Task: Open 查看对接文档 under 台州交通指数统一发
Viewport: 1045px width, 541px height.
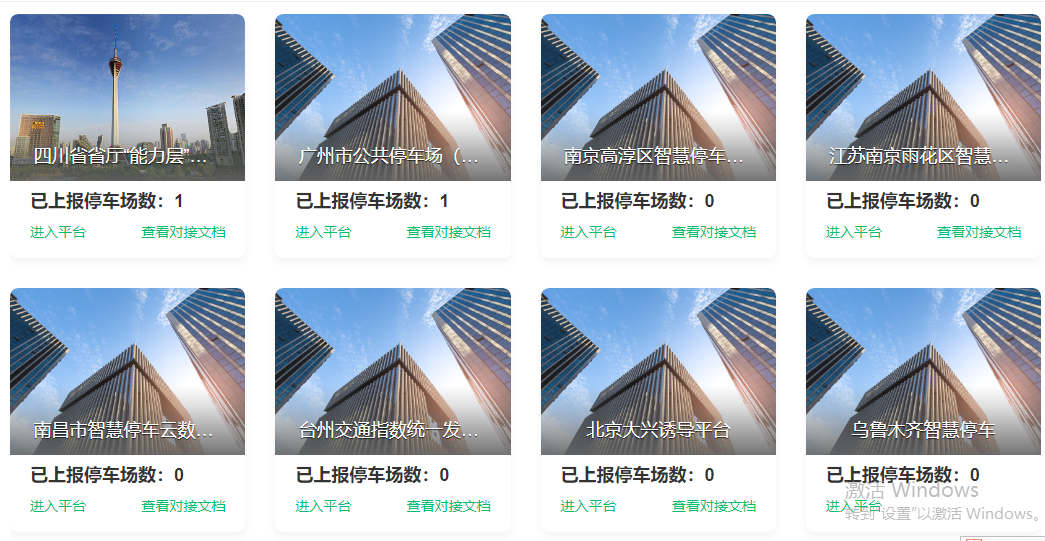Action: pos(449,506)
